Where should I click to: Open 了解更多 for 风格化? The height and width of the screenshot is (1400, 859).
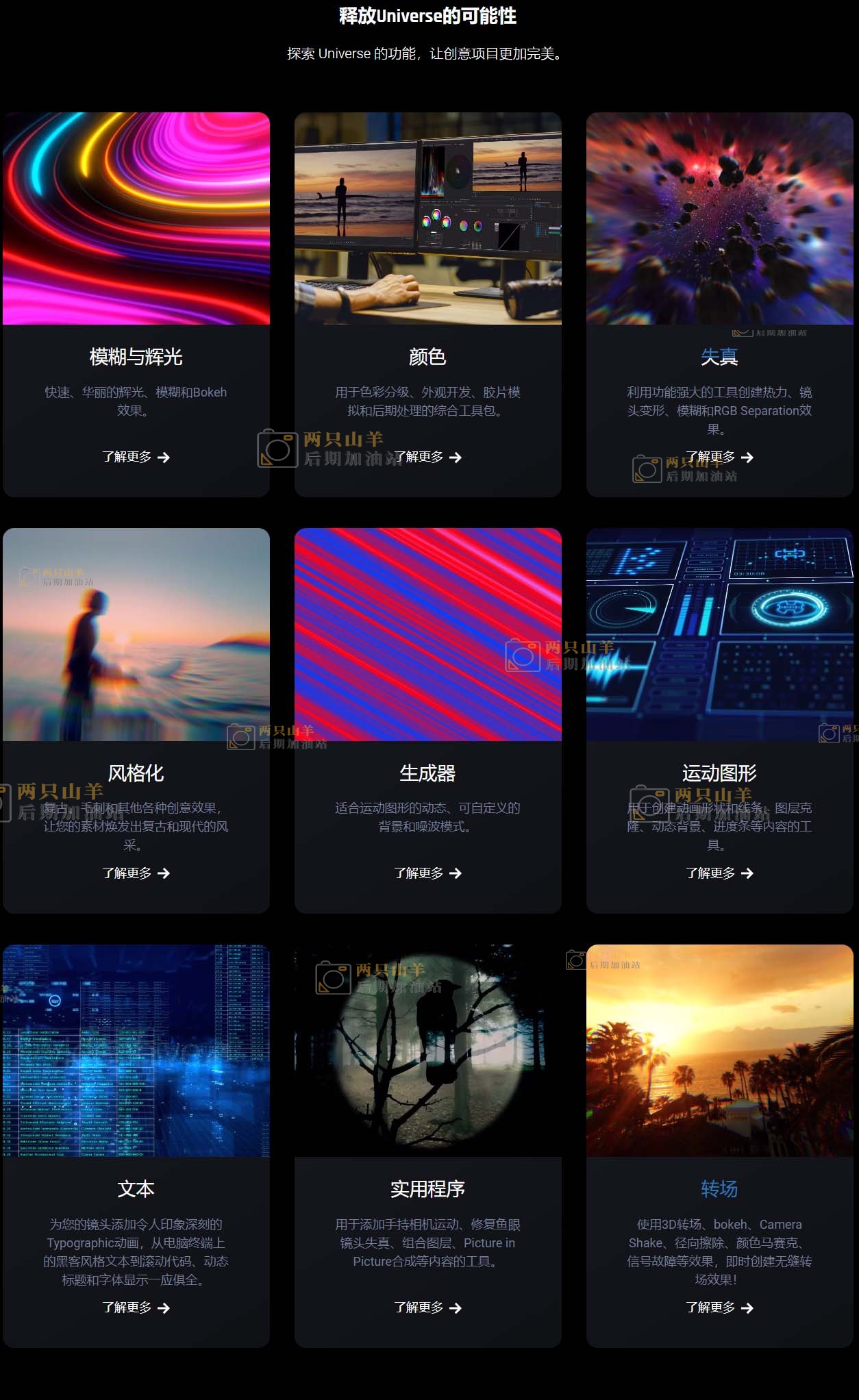[136, 873]
